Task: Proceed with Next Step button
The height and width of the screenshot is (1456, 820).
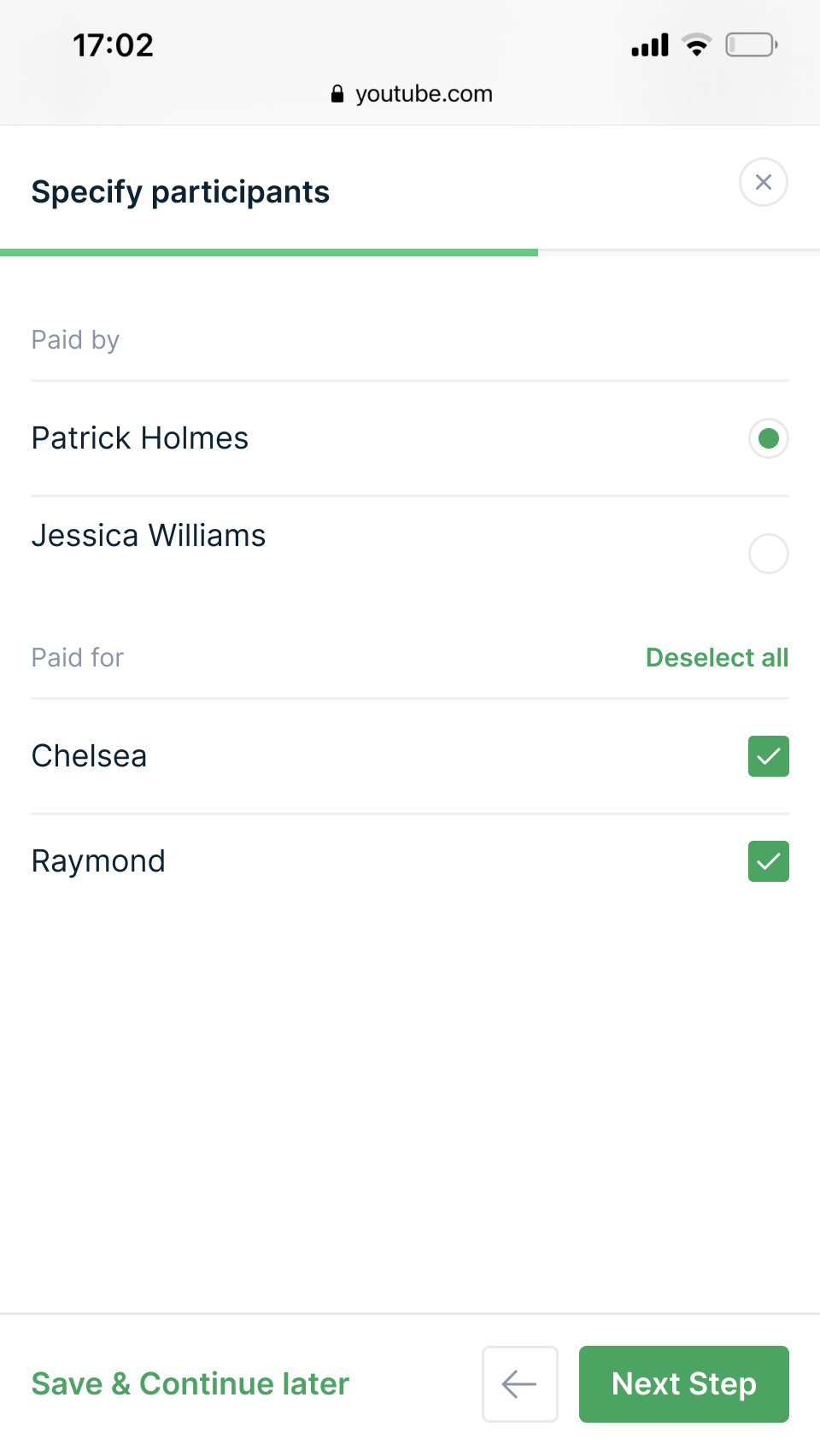Action: pyautogui.click(x=683, y=1384)
